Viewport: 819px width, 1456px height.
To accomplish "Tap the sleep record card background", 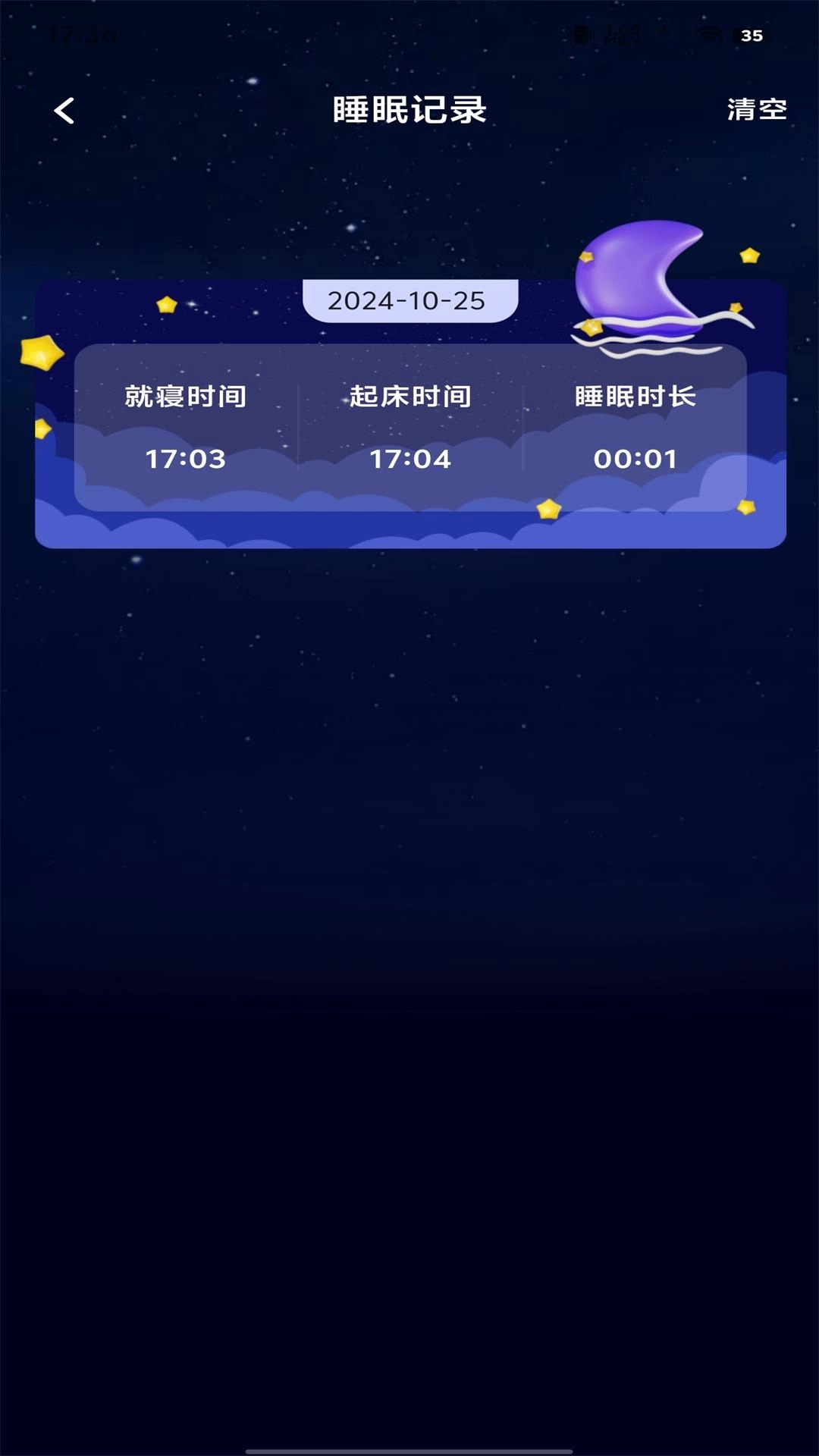I will coord(409,523).
